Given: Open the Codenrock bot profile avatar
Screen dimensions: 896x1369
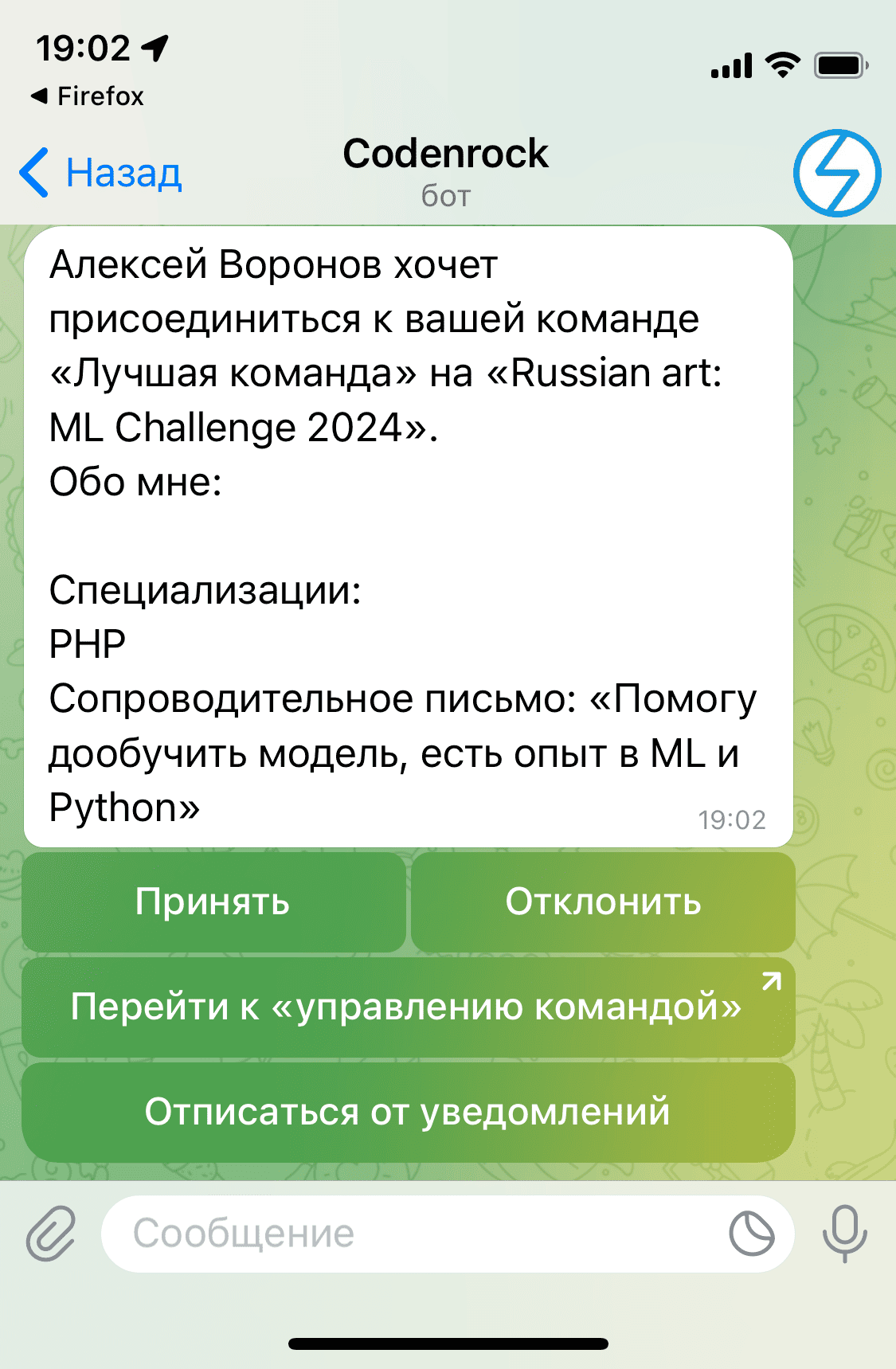Looking at the screenshot, I should (836, 173).
